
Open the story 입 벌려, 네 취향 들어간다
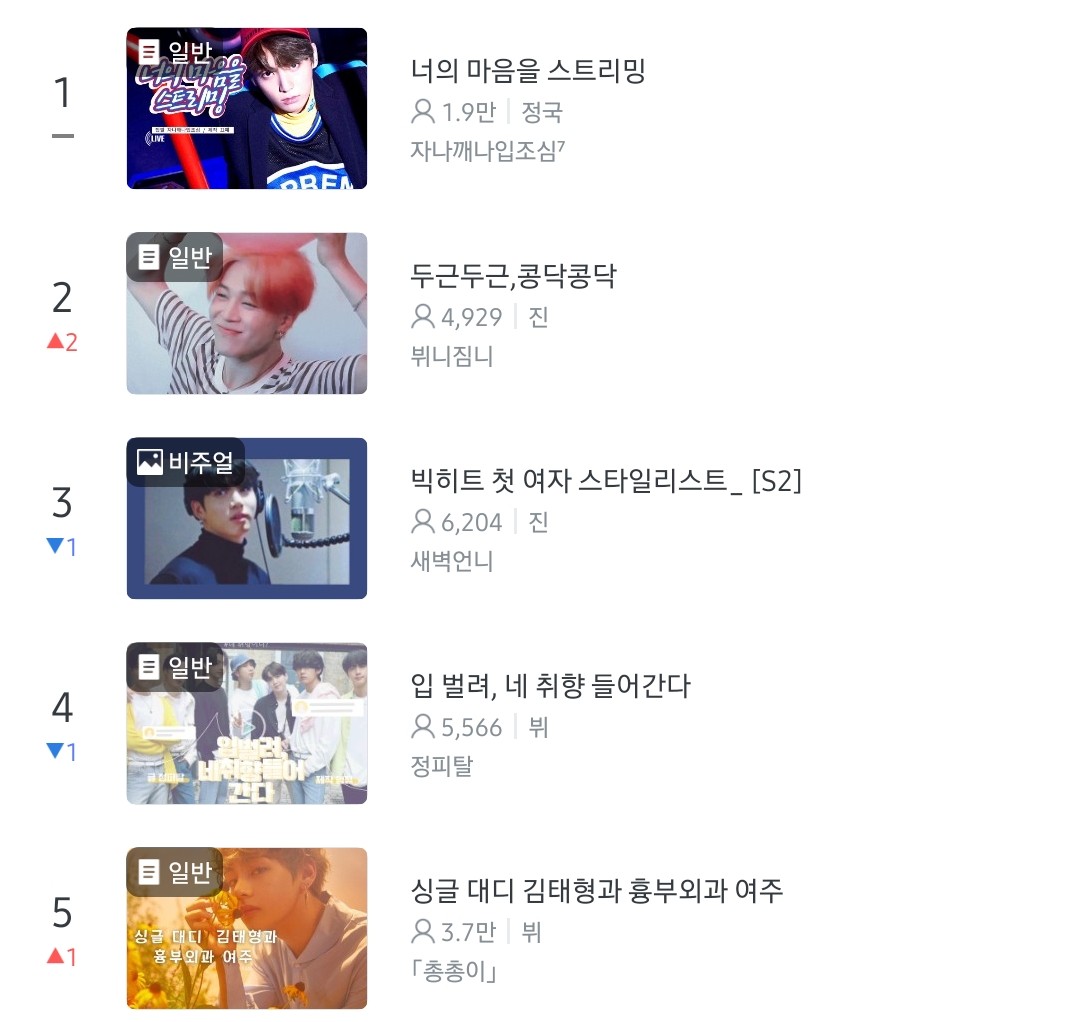click(550, 686)
